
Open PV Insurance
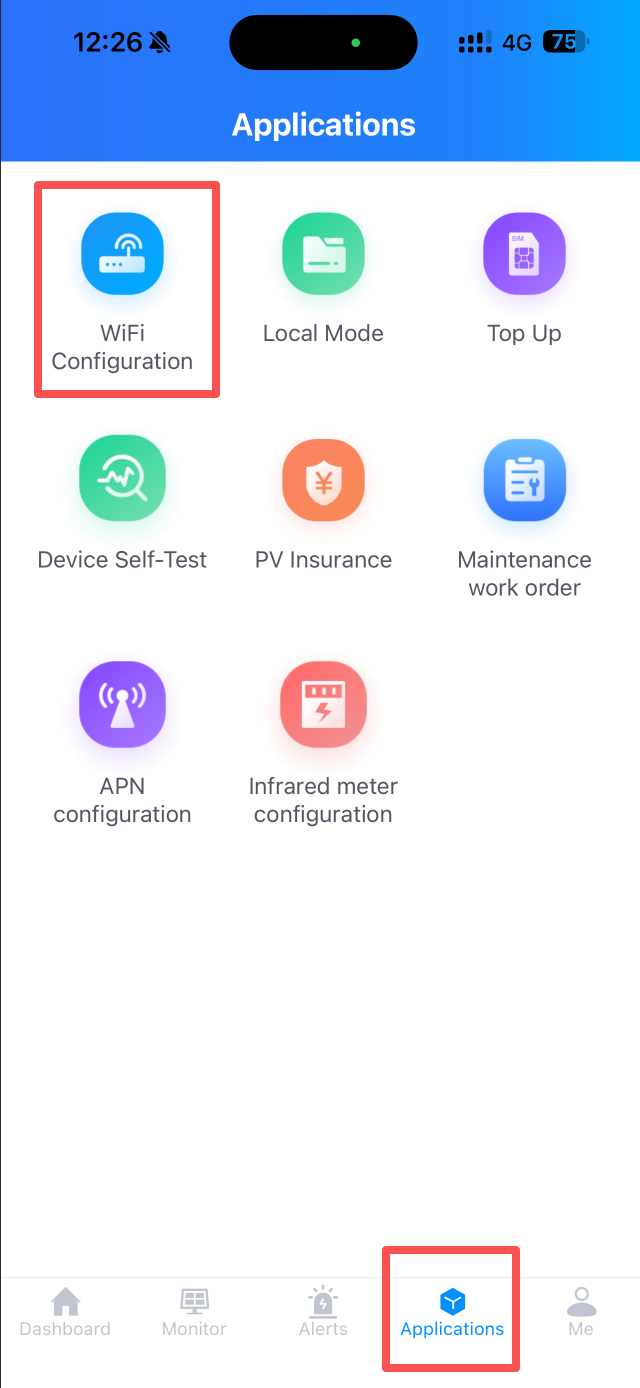tap(323, 480)
